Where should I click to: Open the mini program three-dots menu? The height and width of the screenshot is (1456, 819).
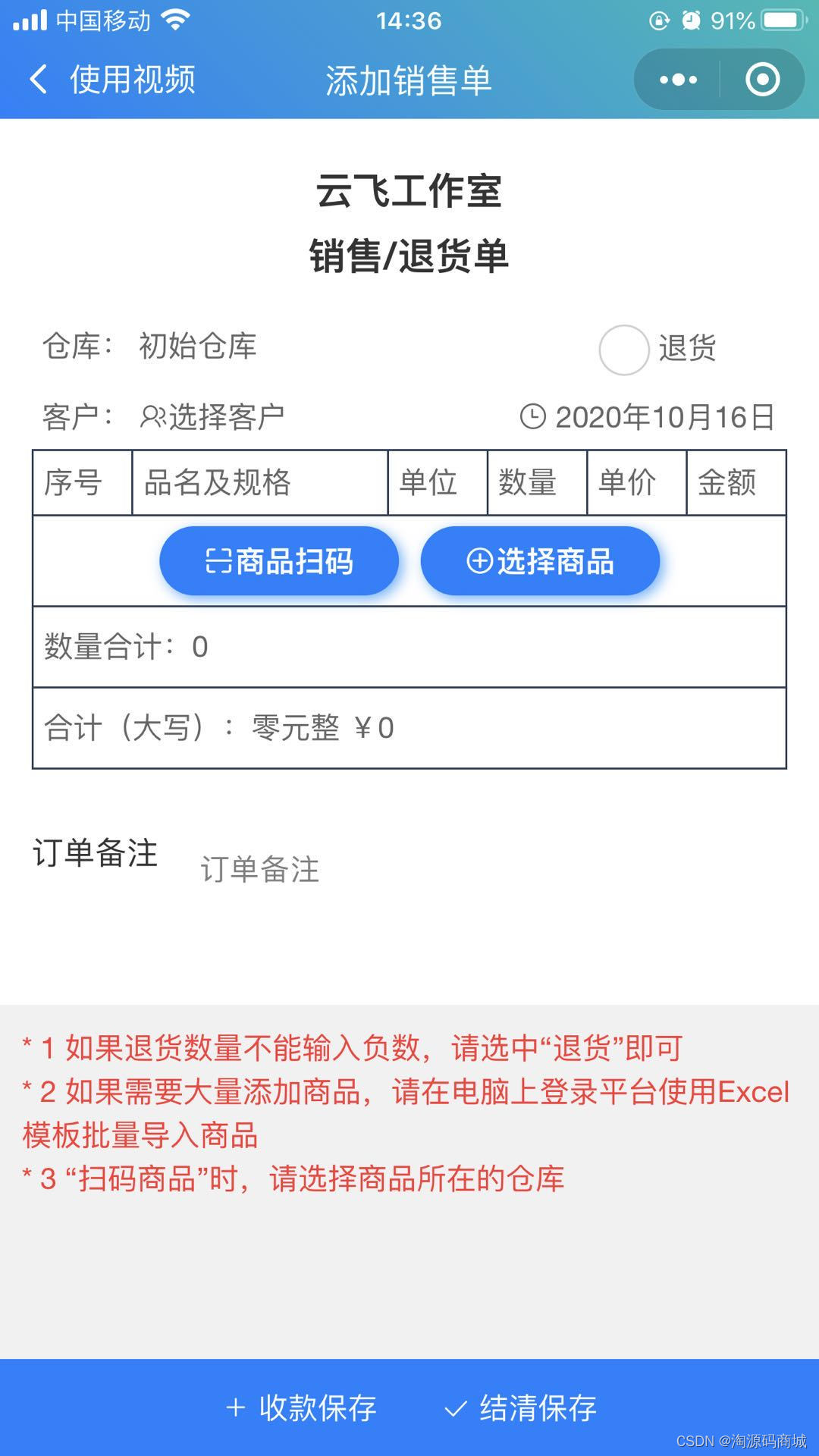coord(678,80)
